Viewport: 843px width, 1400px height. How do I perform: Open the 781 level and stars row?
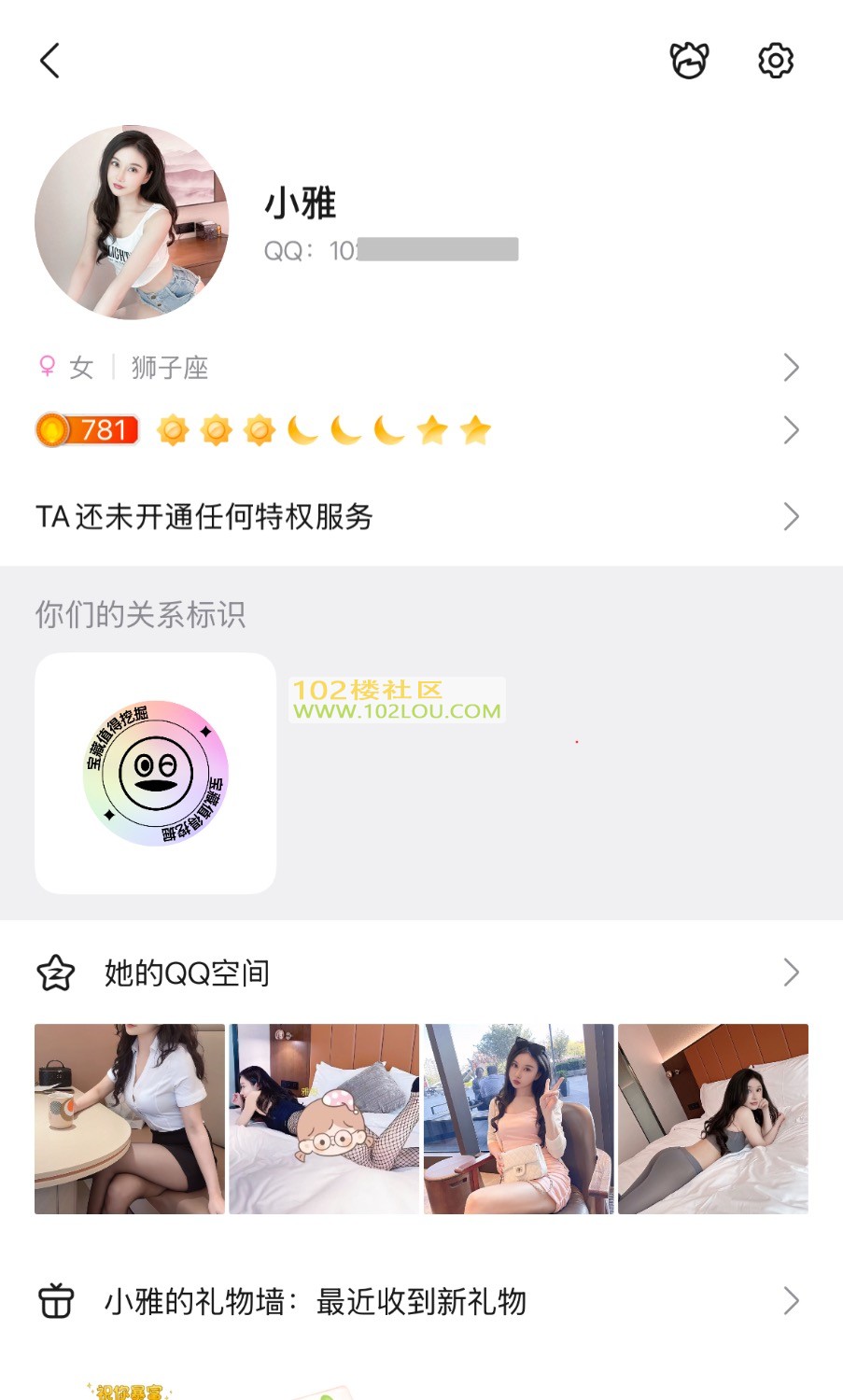tap(420, 430)
